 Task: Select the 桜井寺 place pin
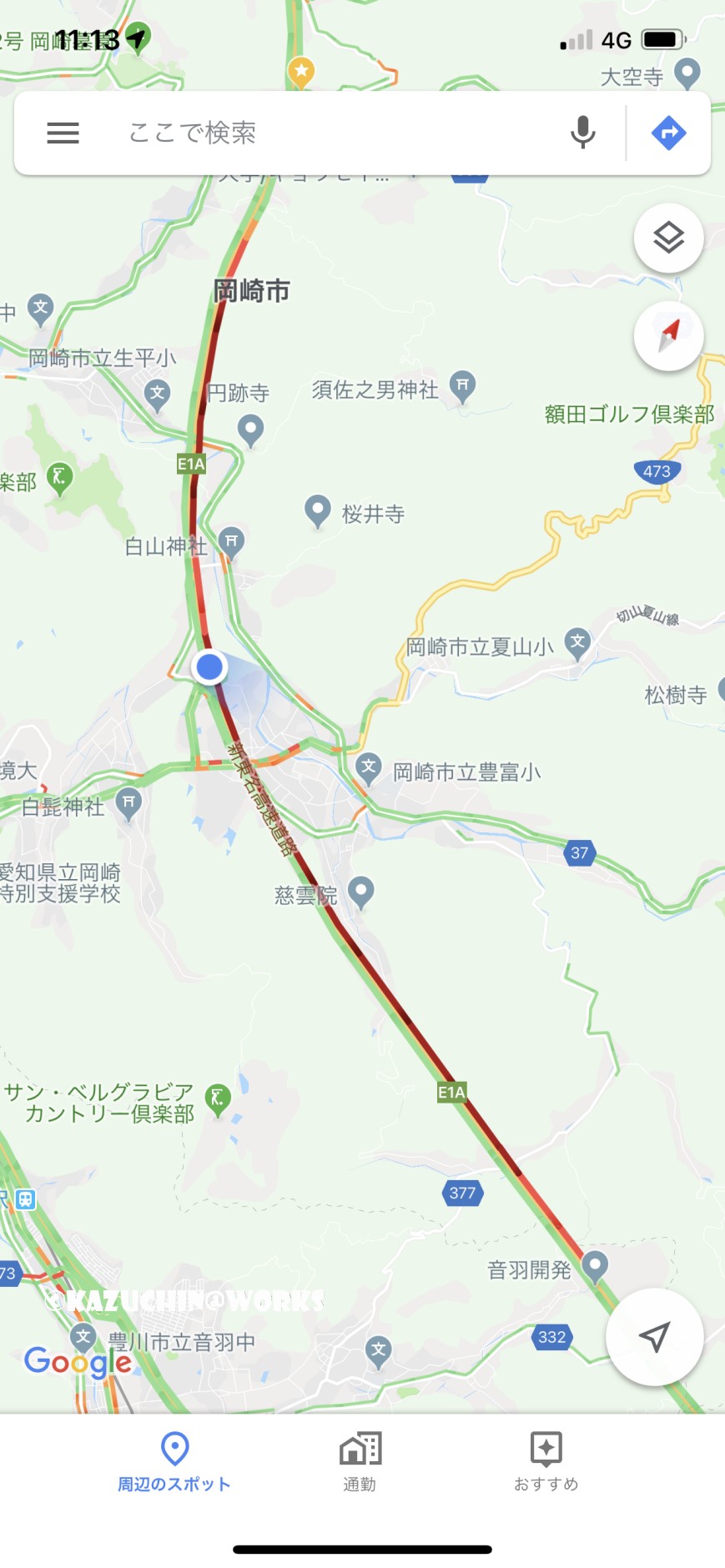point(317,511)
